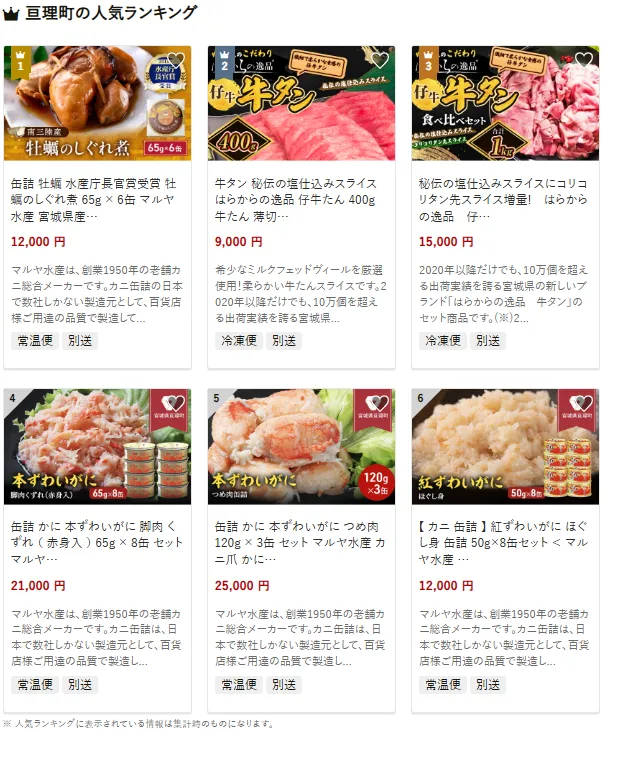
Task: Add the 牛タン 400g item to favorites
Action: tap(379, 60)
